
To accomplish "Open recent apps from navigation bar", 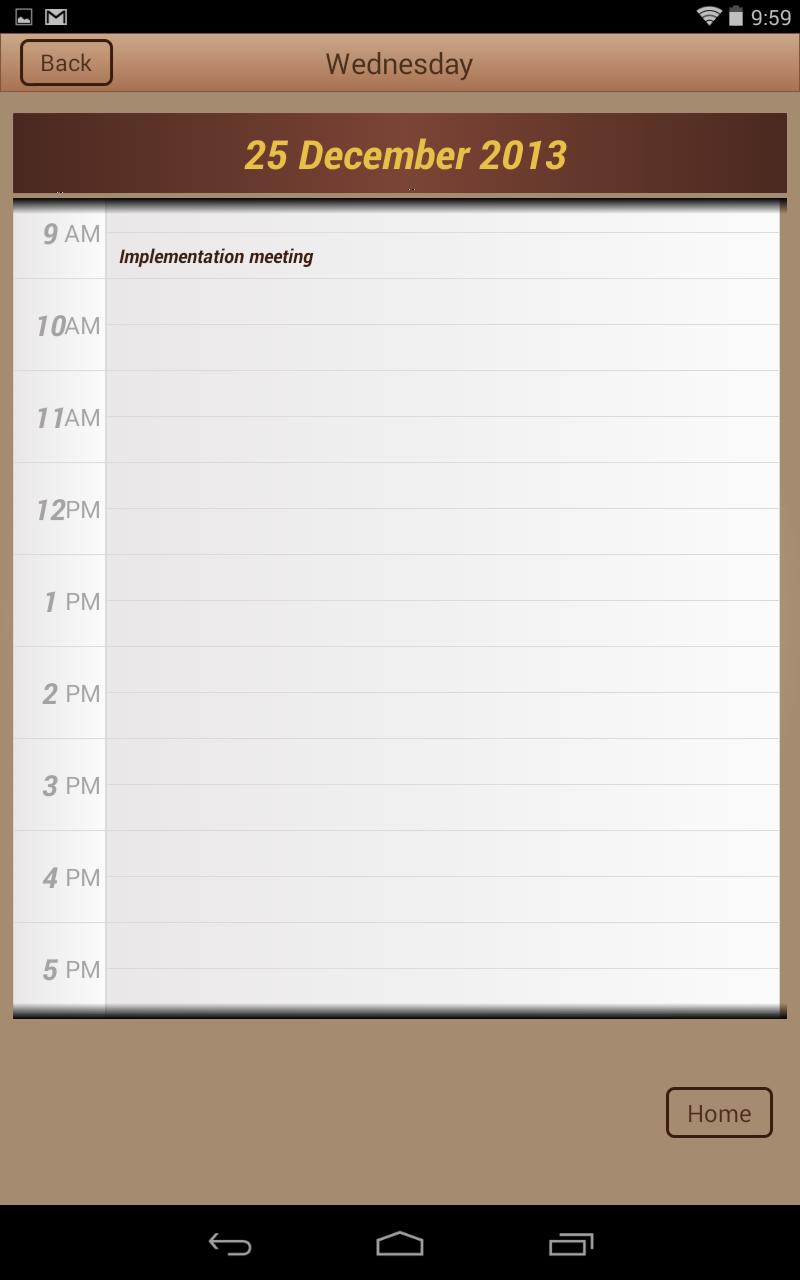I will [571, 1244].
